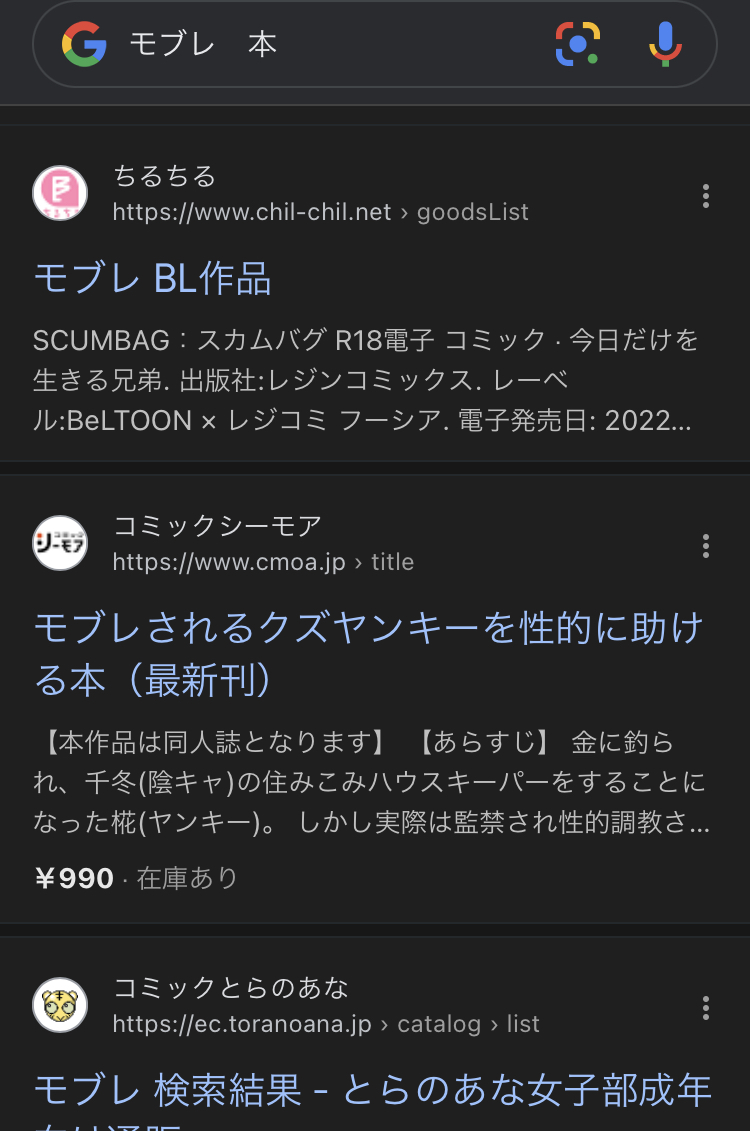Open Google Lens camera search
Image resolution: width=750 pixels, height=1131 pixels.
(577, 44)
